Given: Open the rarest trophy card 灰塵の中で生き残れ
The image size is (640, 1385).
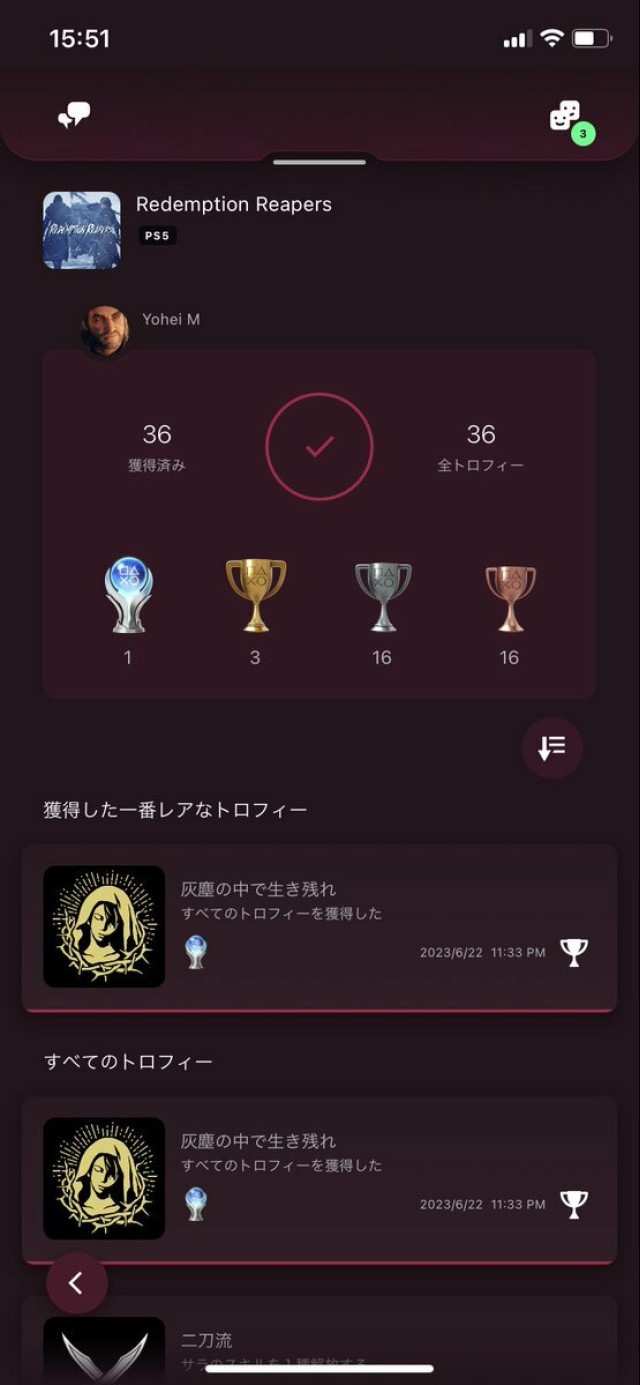Looking at the screenshot, I should 319,927.
